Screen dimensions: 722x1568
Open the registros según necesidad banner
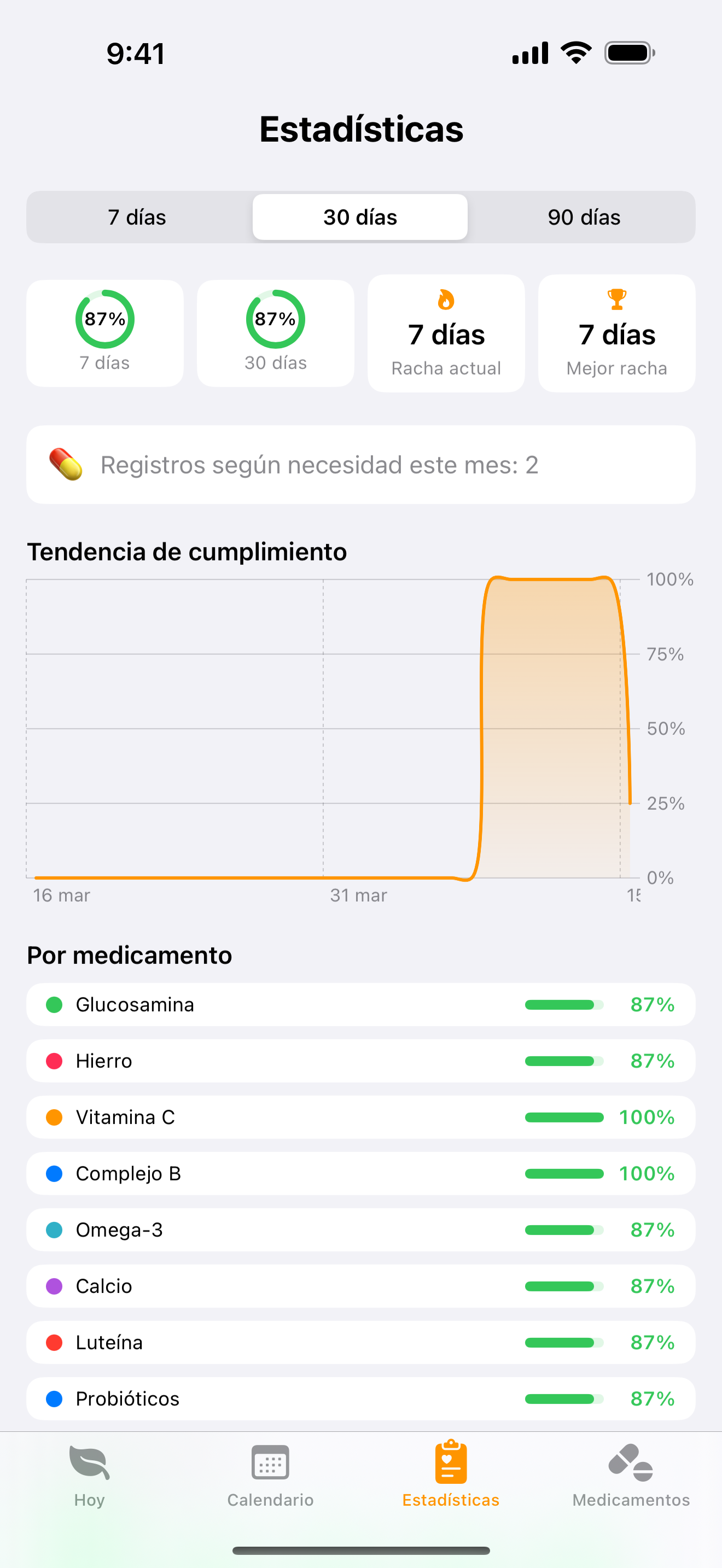click(x=360, y=464)
